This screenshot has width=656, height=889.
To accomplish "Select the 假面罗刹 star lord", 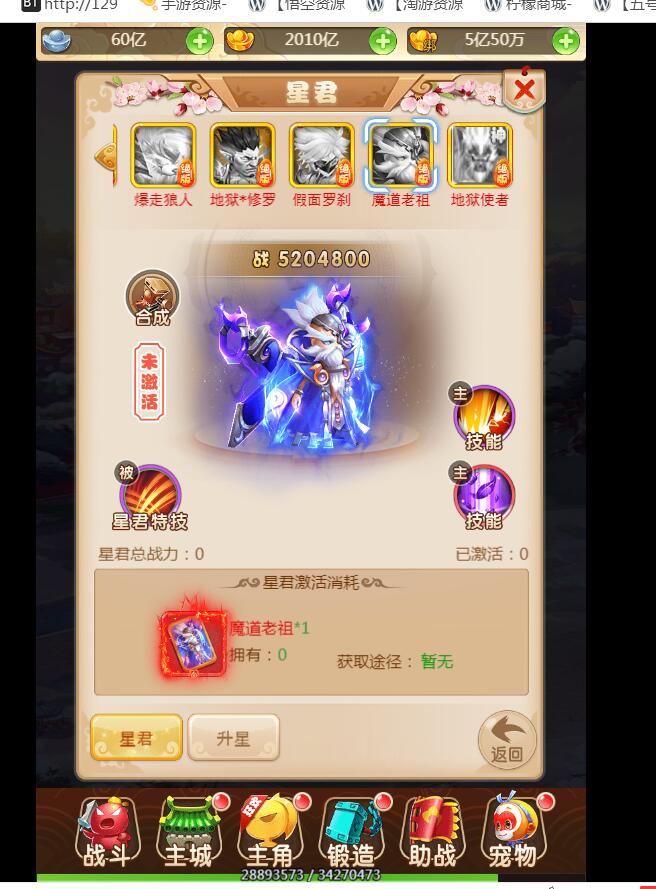I will pyautogui.click(x=321, y=156).
